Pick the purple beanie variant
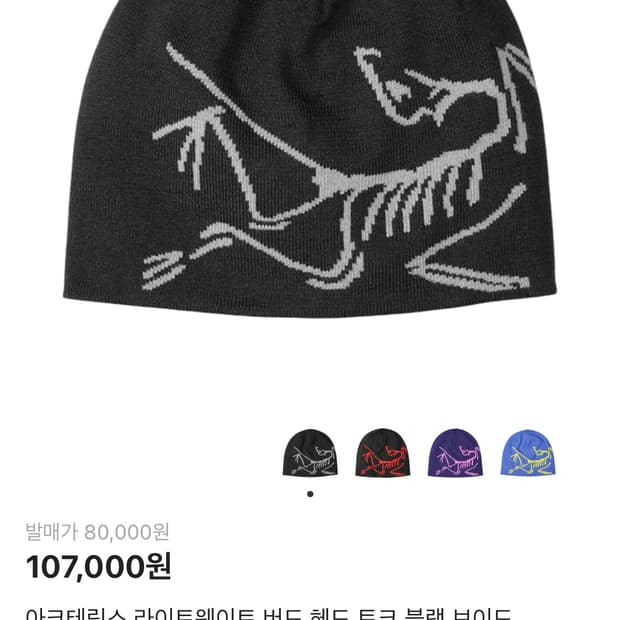The image size is (620, 620). click(x=455, y=453)
